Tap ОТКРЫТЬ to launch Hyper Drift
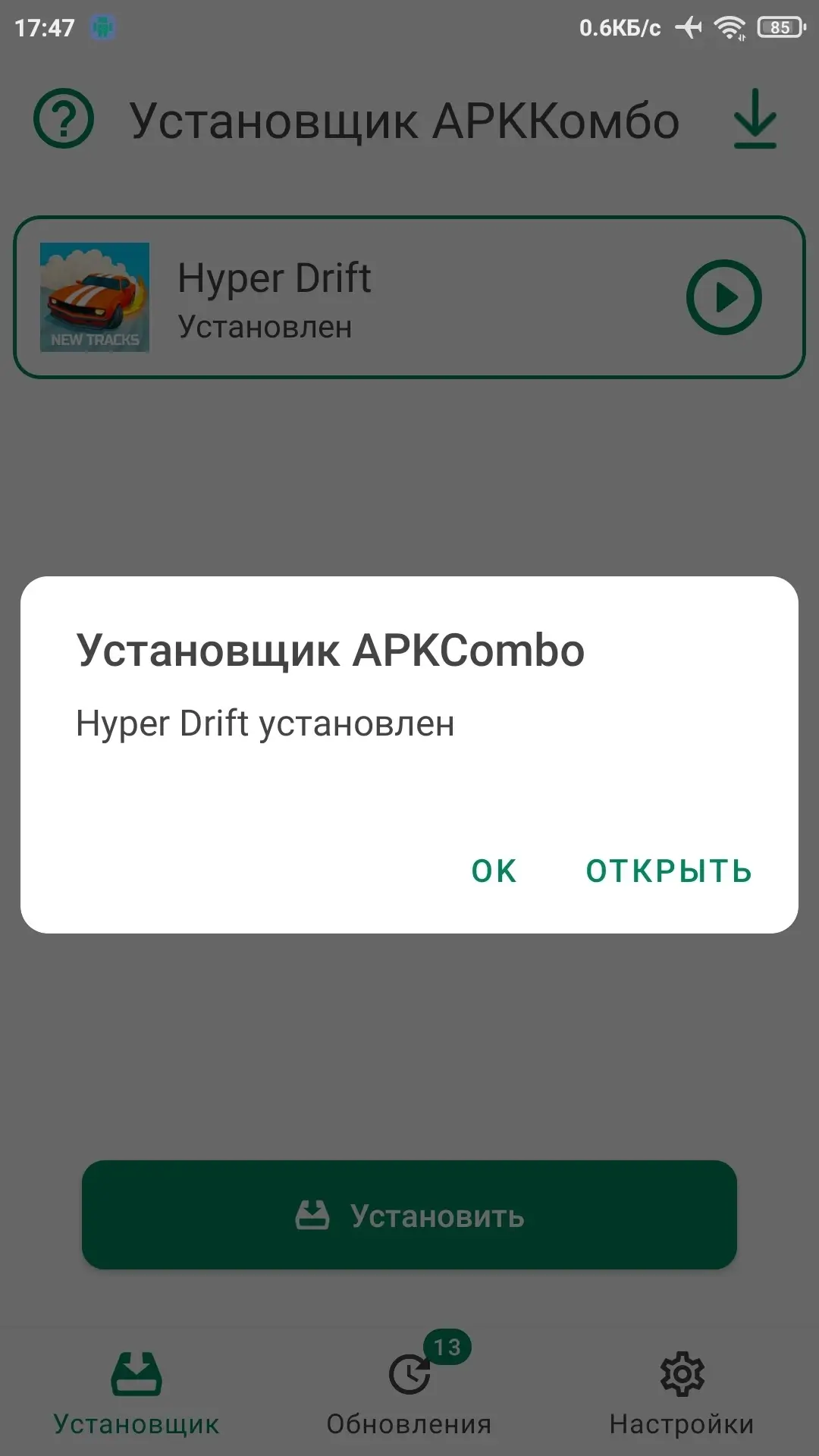The height and width of the screenshot is (1456, 819). [669, 871]
